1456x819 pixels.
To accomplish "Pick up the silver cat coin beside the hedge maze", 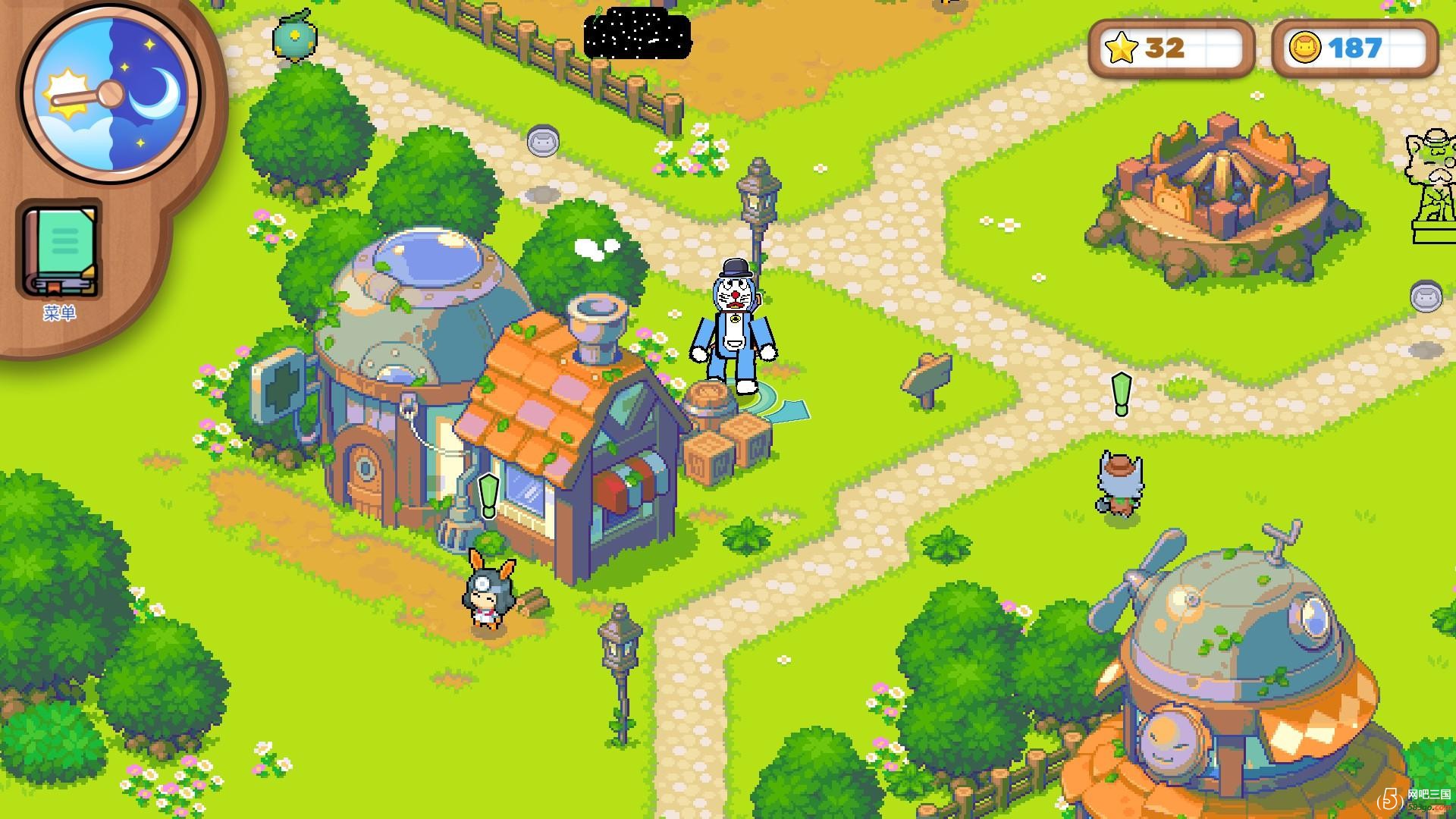I will pyautogui.click(x=1426, y=297).
